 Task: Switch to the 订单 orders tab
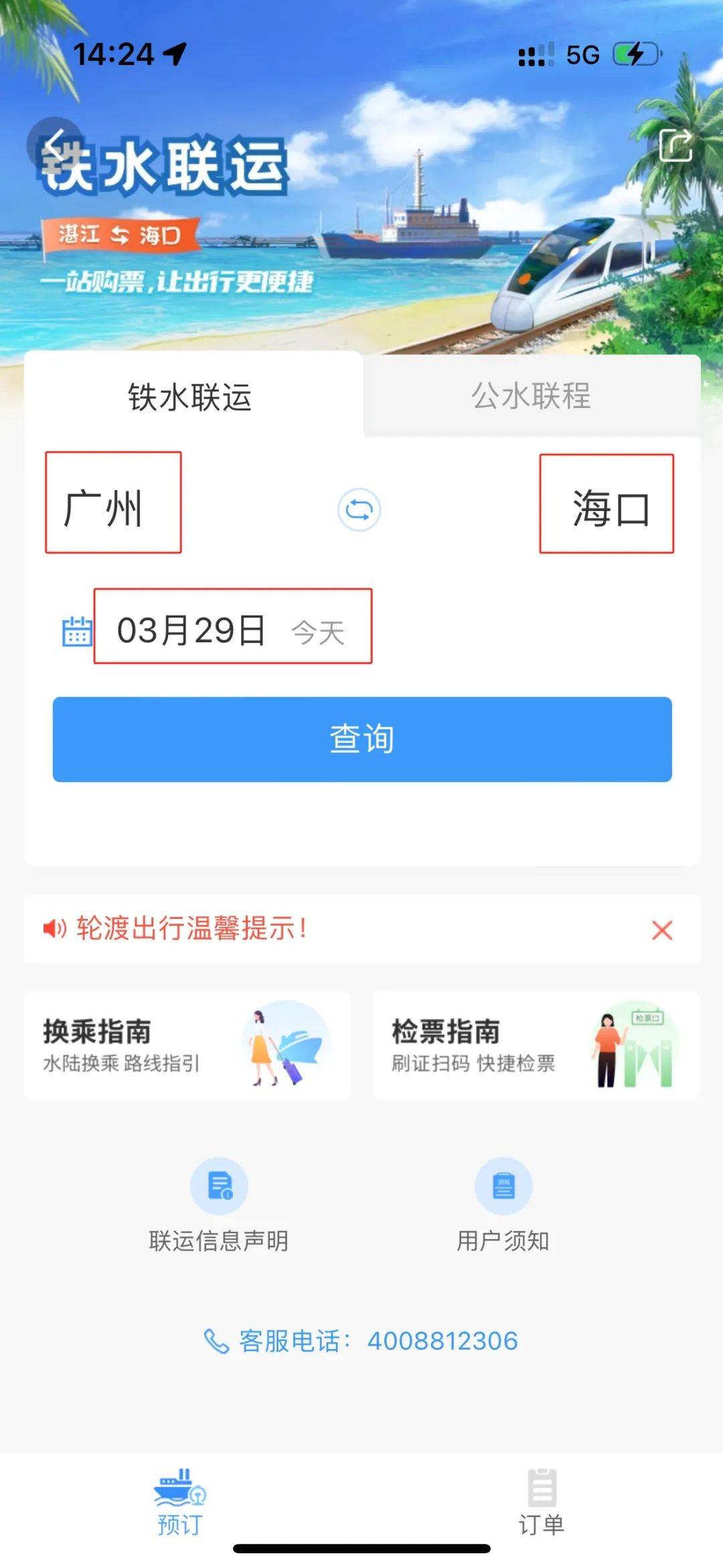[x=542, y=1503]
